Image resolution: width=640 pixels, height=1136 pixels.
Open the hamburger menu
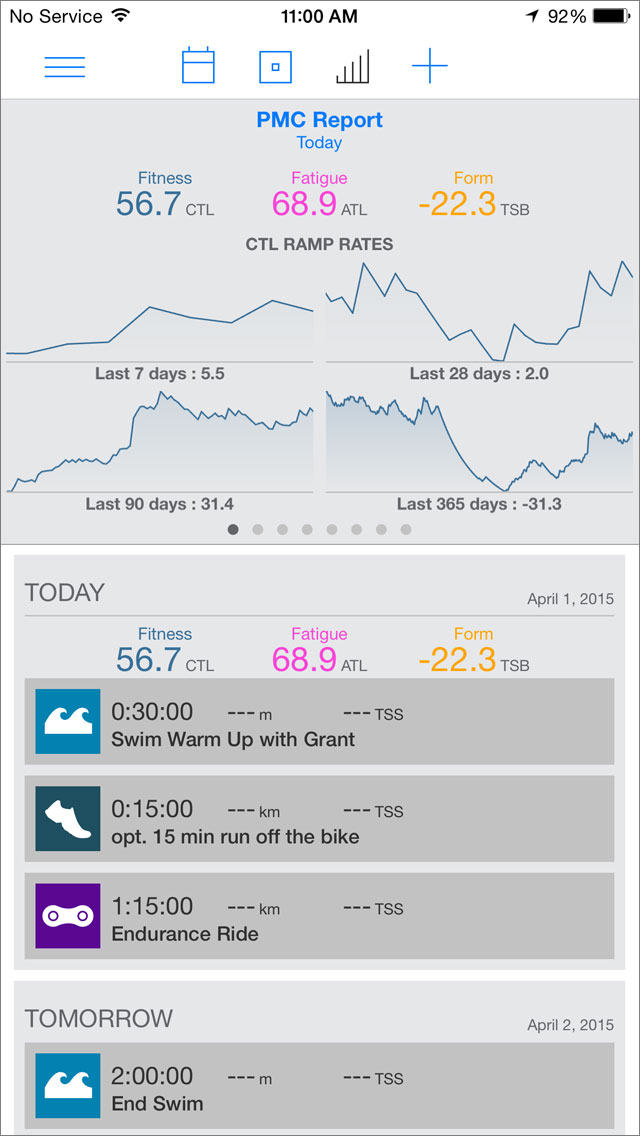tap(65, 67)
